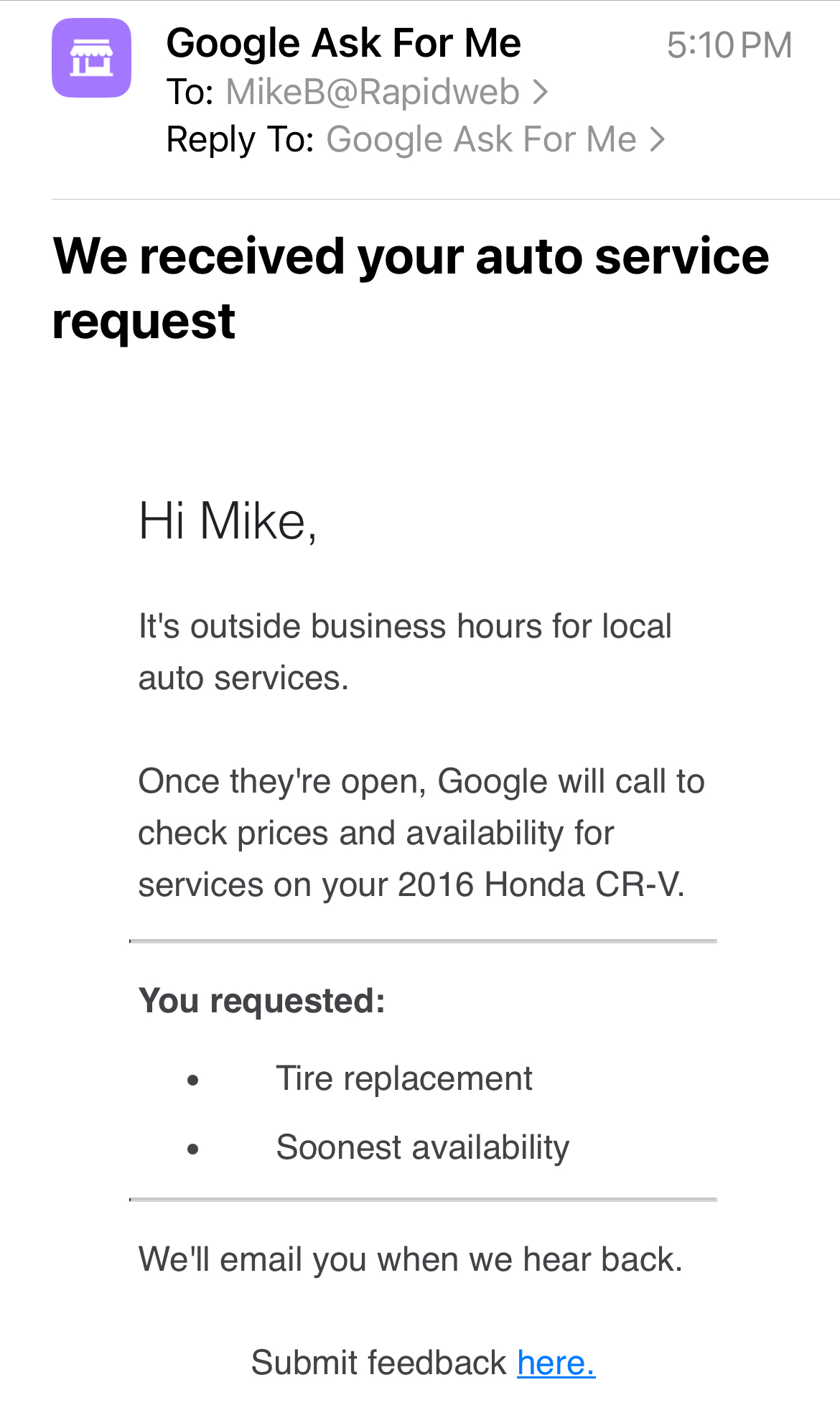Open the Submit feedback here link
The height and width of the screenshot is (1423, 840).
pyautogui.click(x=556, y=1363)
